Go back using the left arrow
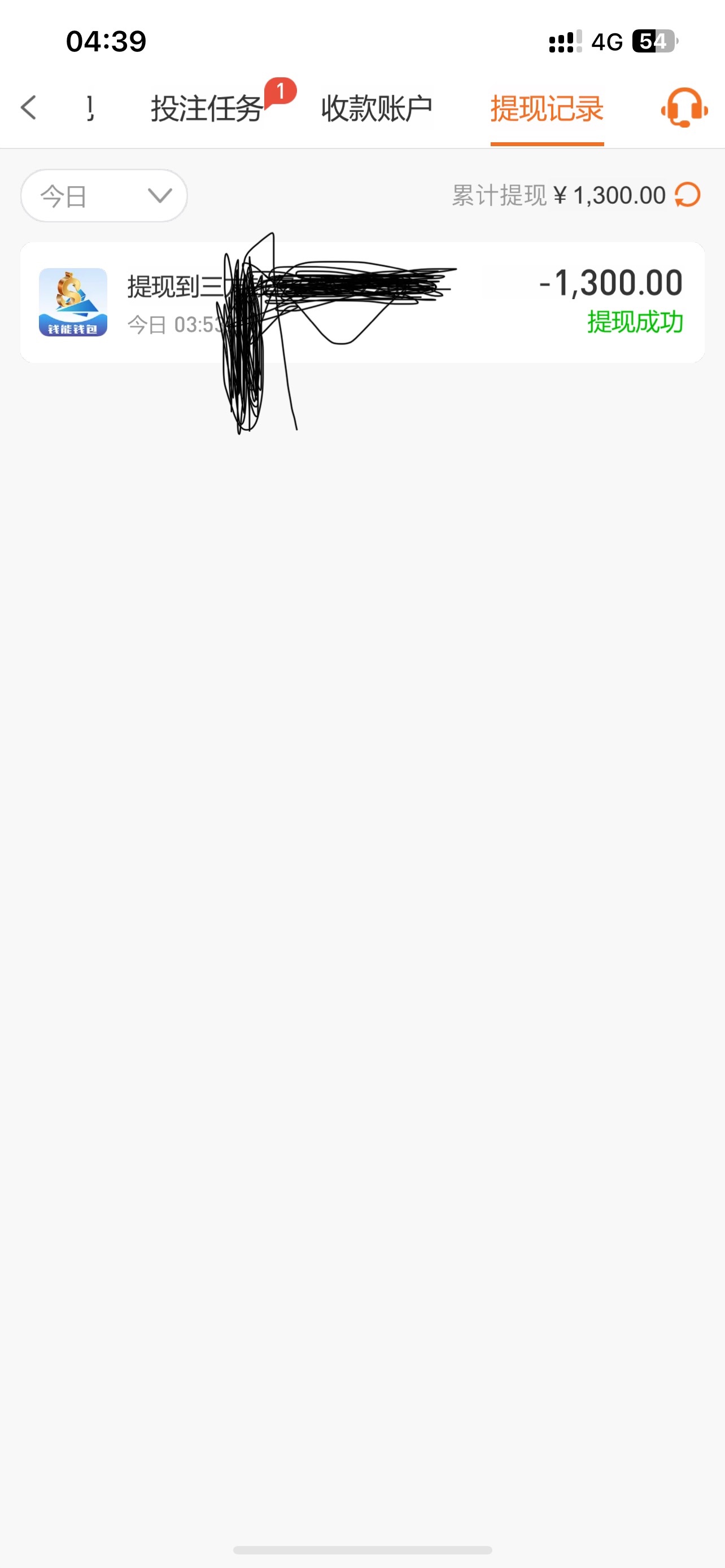 (29, 108)
